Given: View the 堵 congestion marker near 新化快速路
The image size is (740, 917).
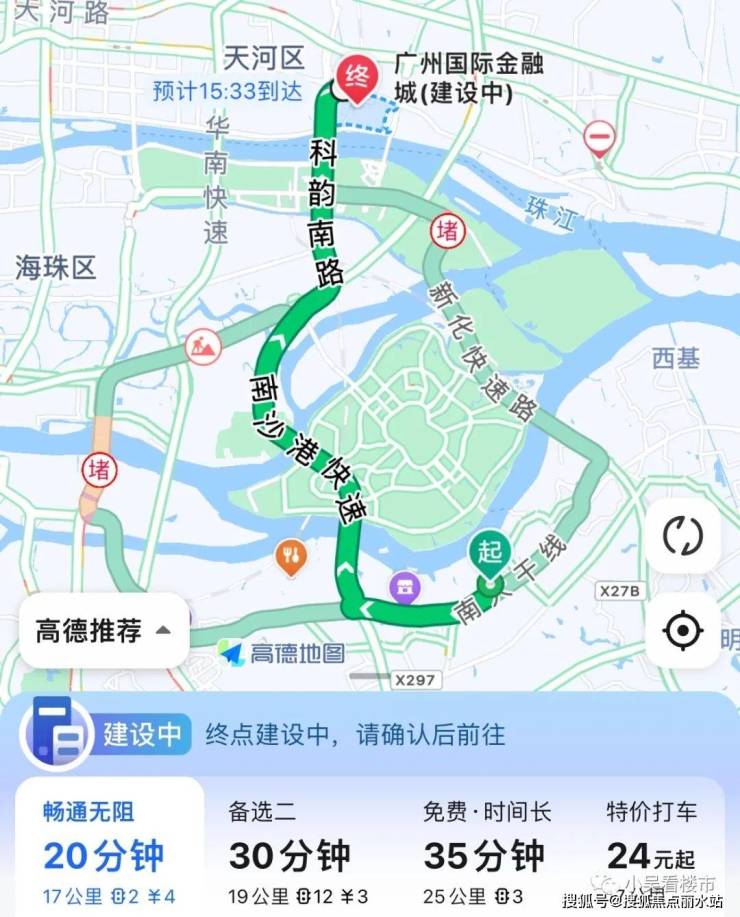Looking at the screenshot, I should (448, 232).
